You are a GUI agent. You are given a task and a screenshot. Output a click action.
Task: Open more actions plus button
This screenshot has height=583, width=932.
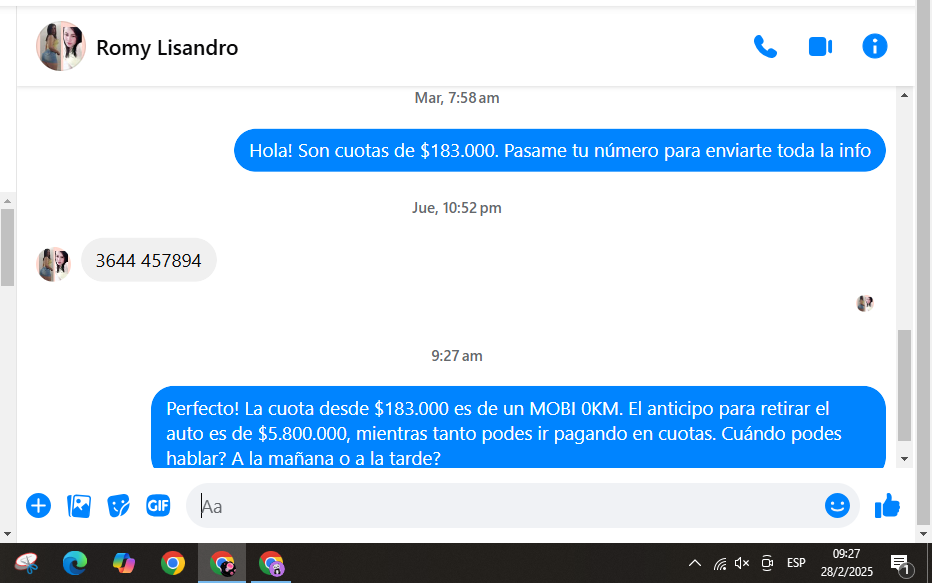pyautogui.click(x=38, y=506)
